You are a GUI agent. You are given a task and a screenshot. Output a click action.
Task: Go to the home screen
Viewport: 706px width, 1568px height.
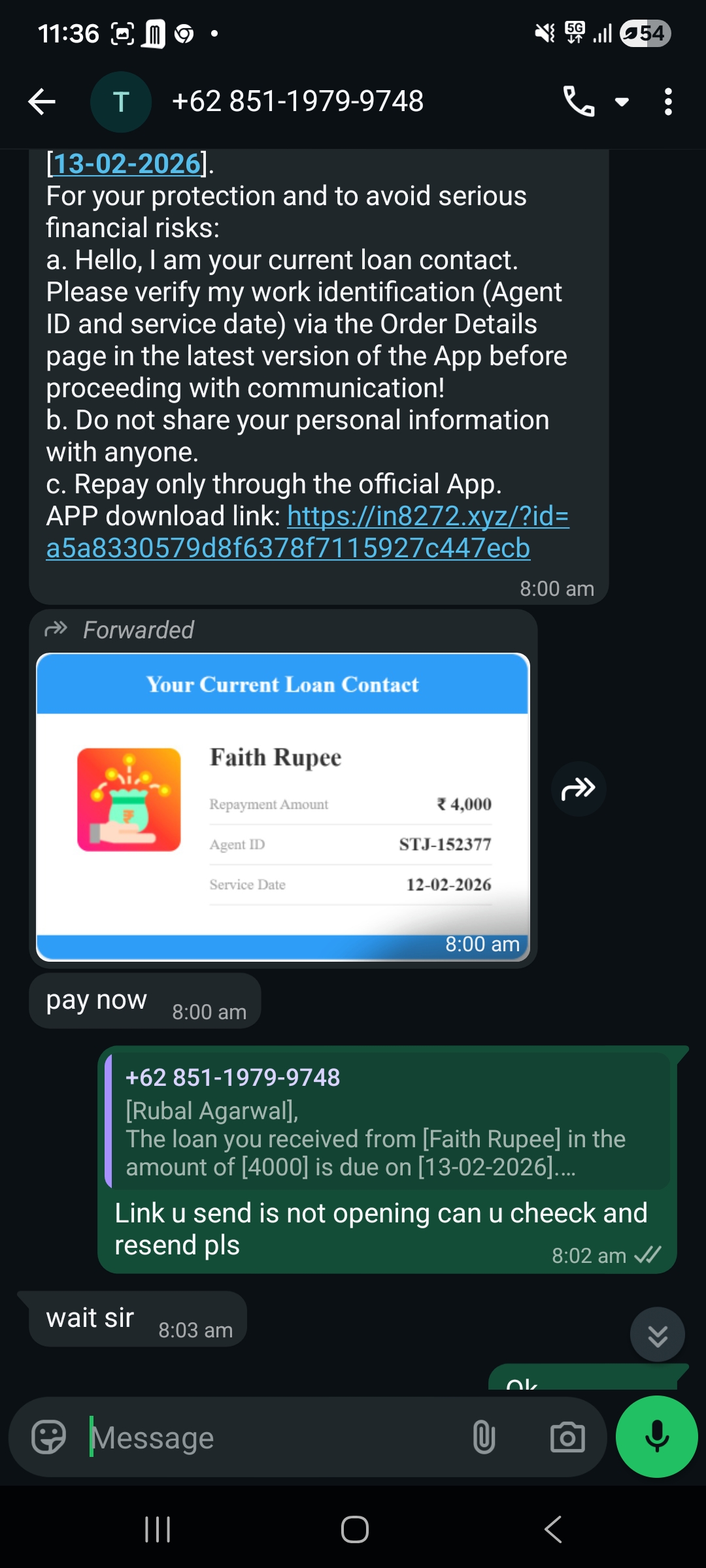click(x=354, y=1529)
